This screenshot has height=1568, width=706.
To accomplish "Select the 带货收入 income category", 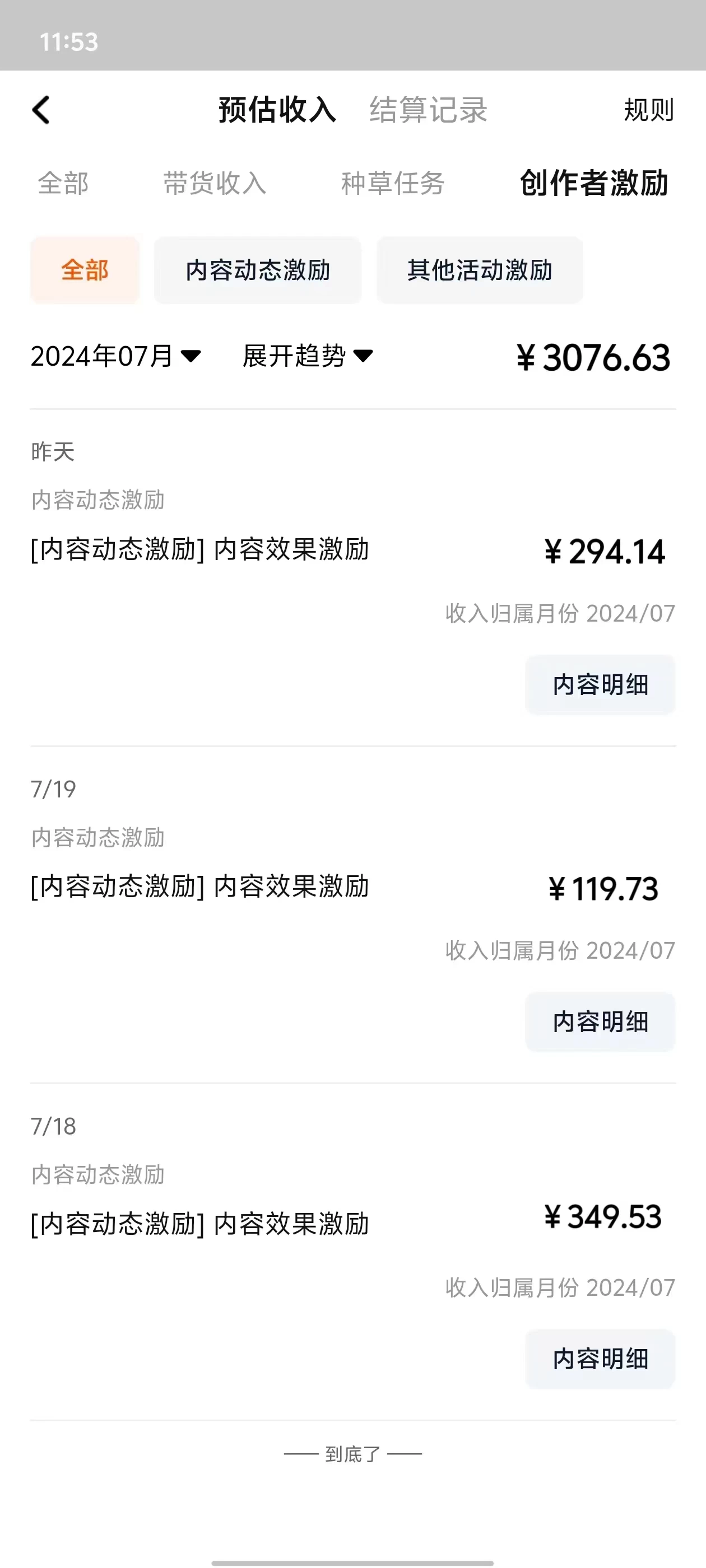I will point(215,184).
